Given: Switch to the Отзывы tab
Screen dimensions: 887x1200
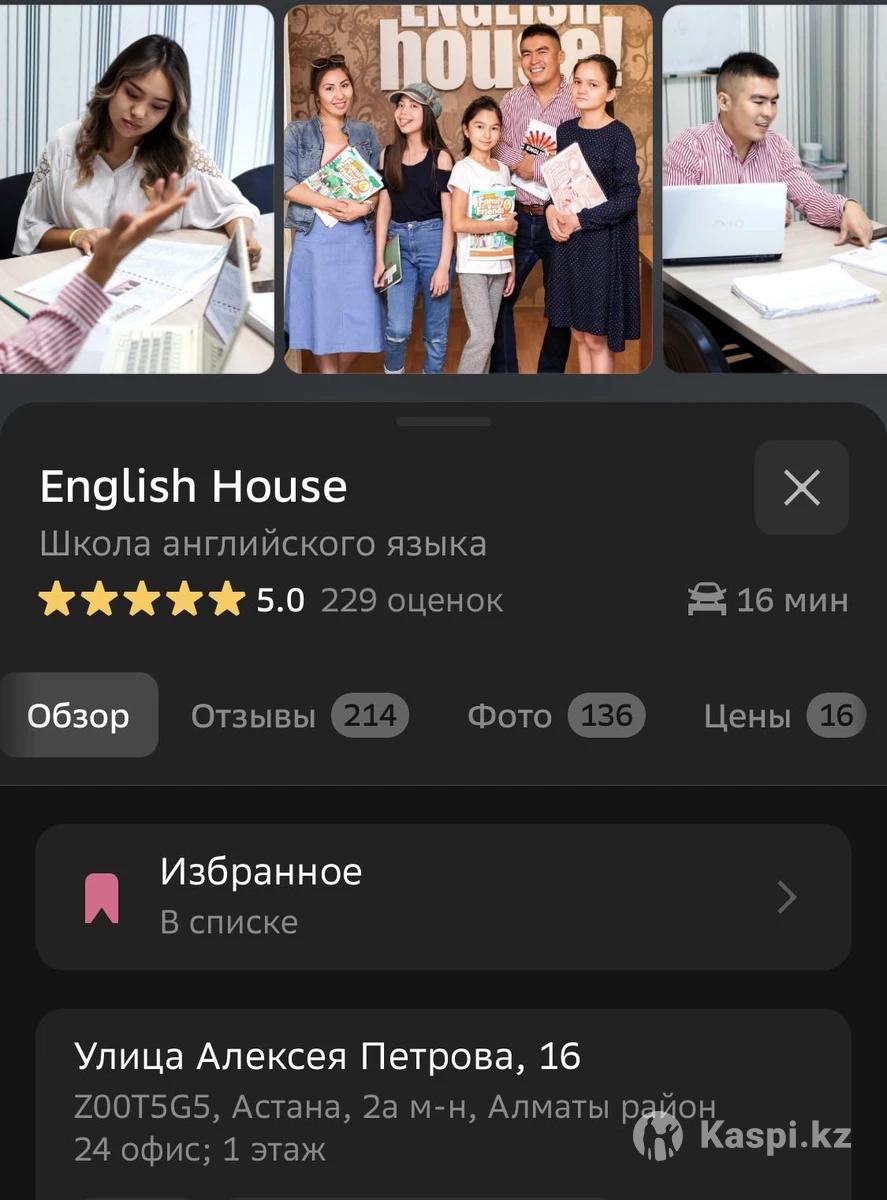Looking at the screenshot, I should click(x=299, y=716).
